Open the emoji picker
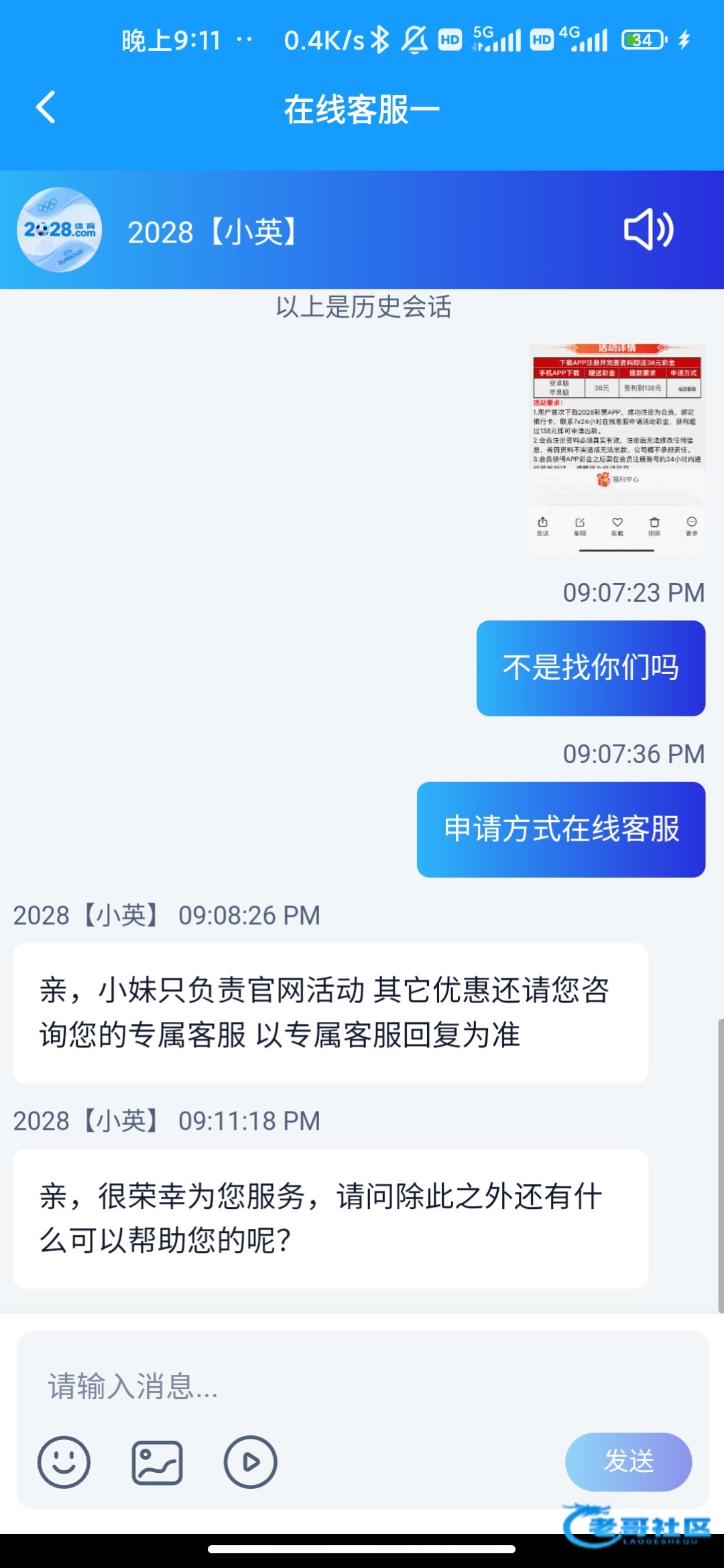The image size is (724, 1568). click(64, 1462)
